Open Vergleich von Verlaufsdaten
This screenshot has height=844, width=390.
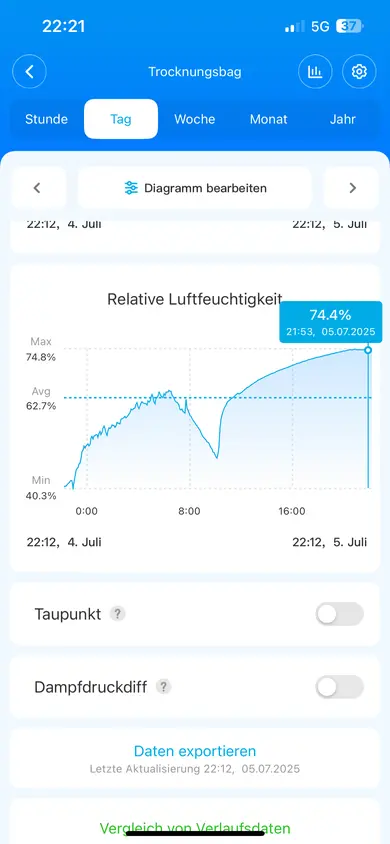(195, 828)
